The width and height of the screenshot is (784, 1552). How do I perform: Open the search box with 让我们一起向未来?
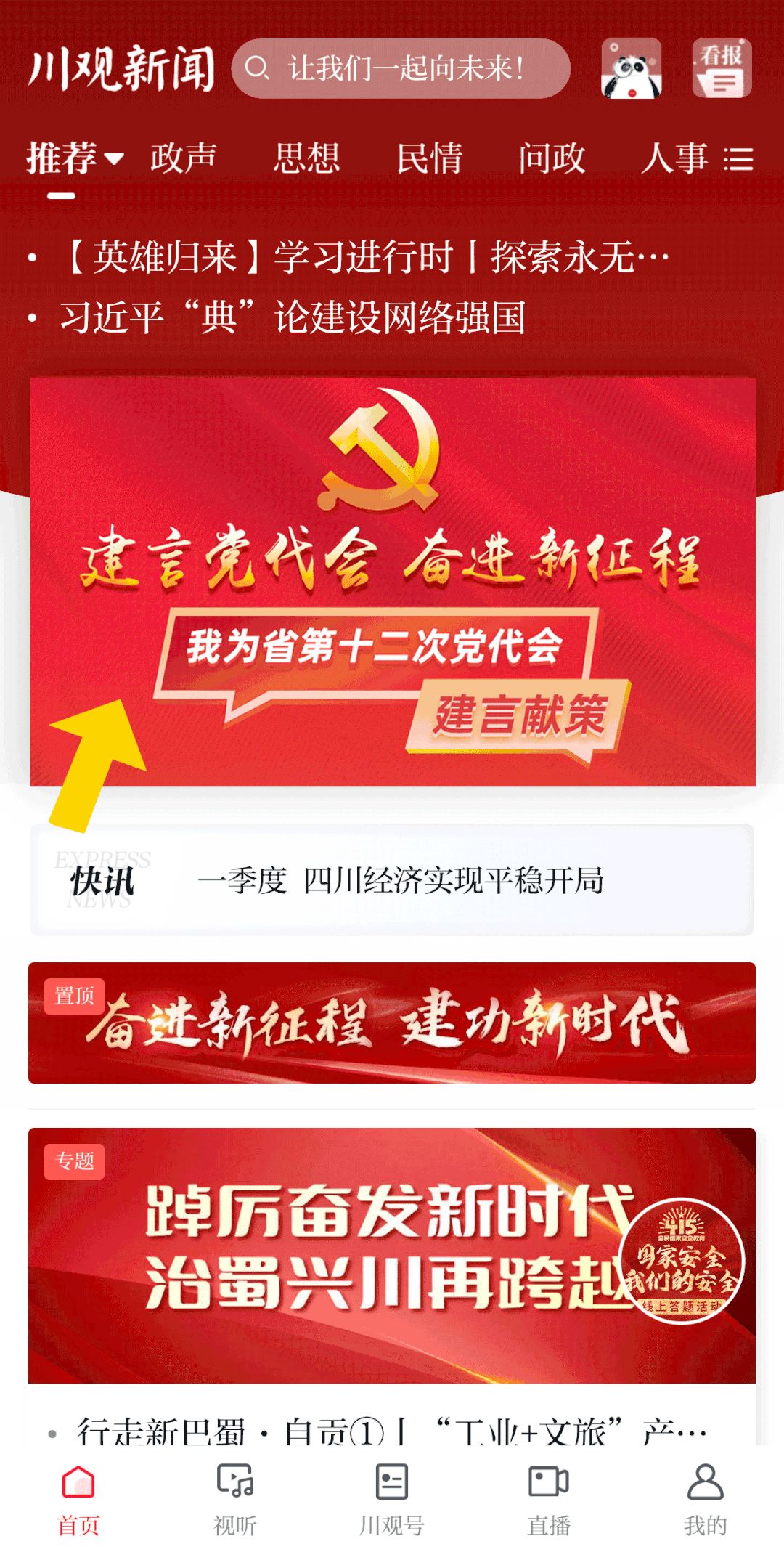coord(401,69)
